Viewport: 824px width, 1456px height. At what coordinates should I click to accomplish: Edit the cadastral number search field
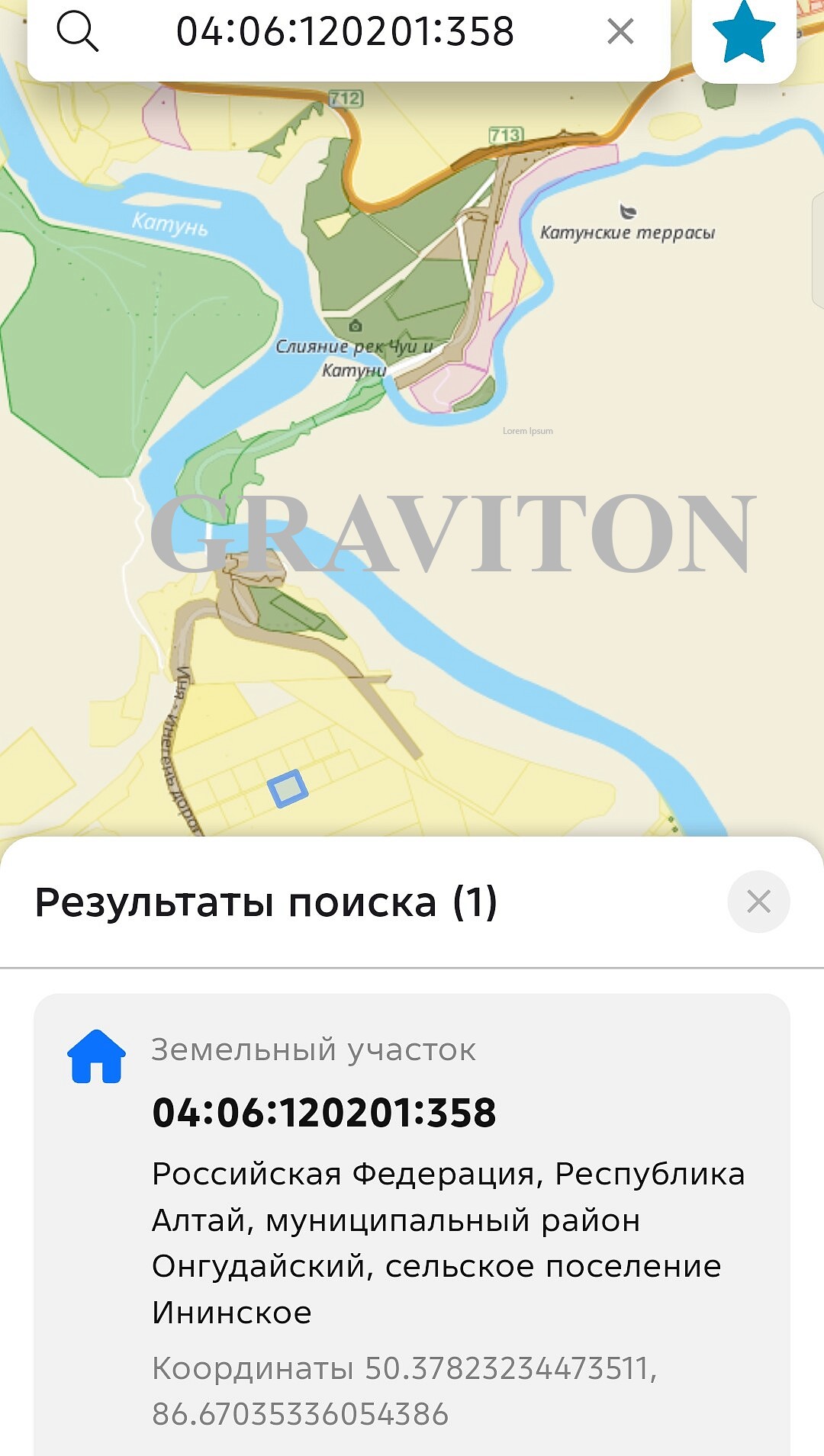[x=345, y=32]
